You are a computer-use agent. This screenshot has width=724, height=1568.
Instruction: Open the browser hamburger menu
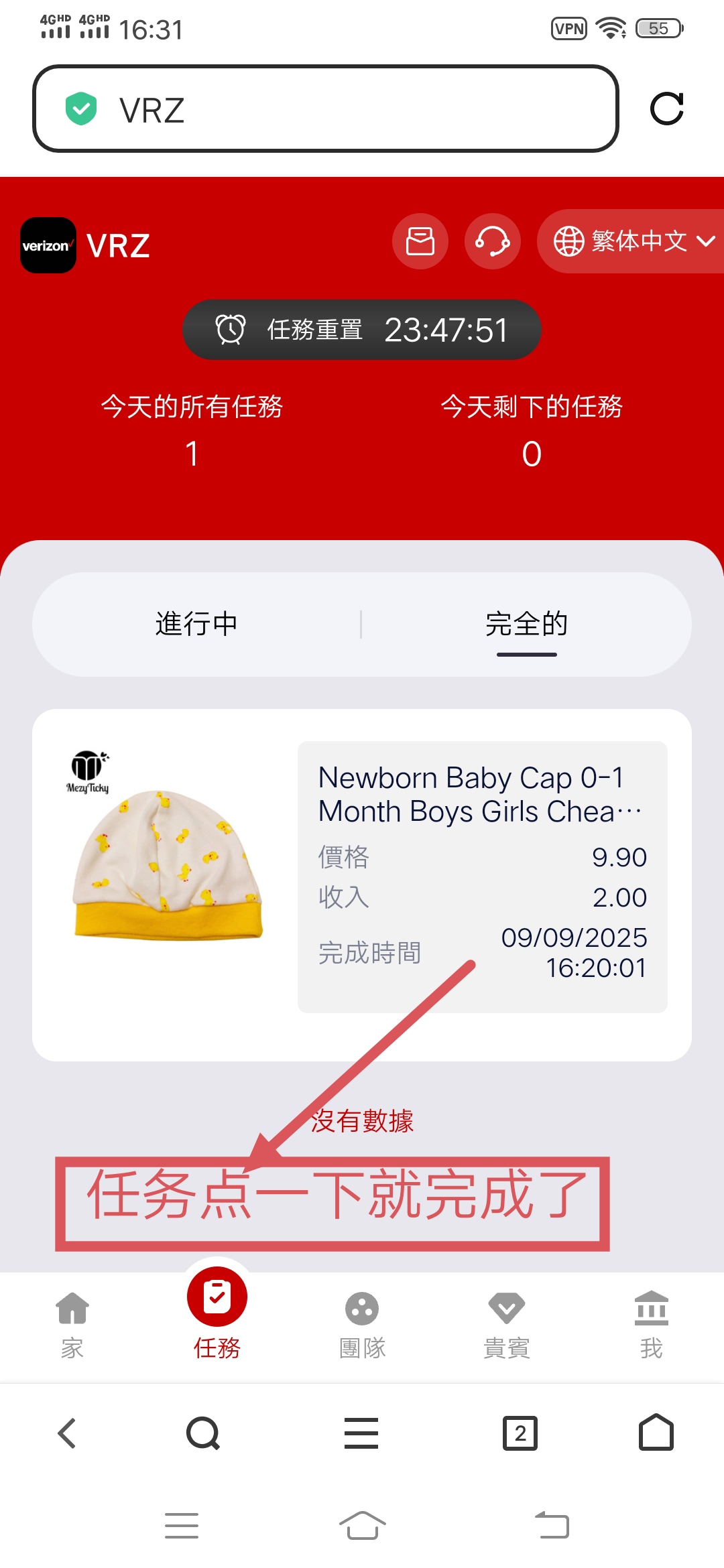point(361,1433)
